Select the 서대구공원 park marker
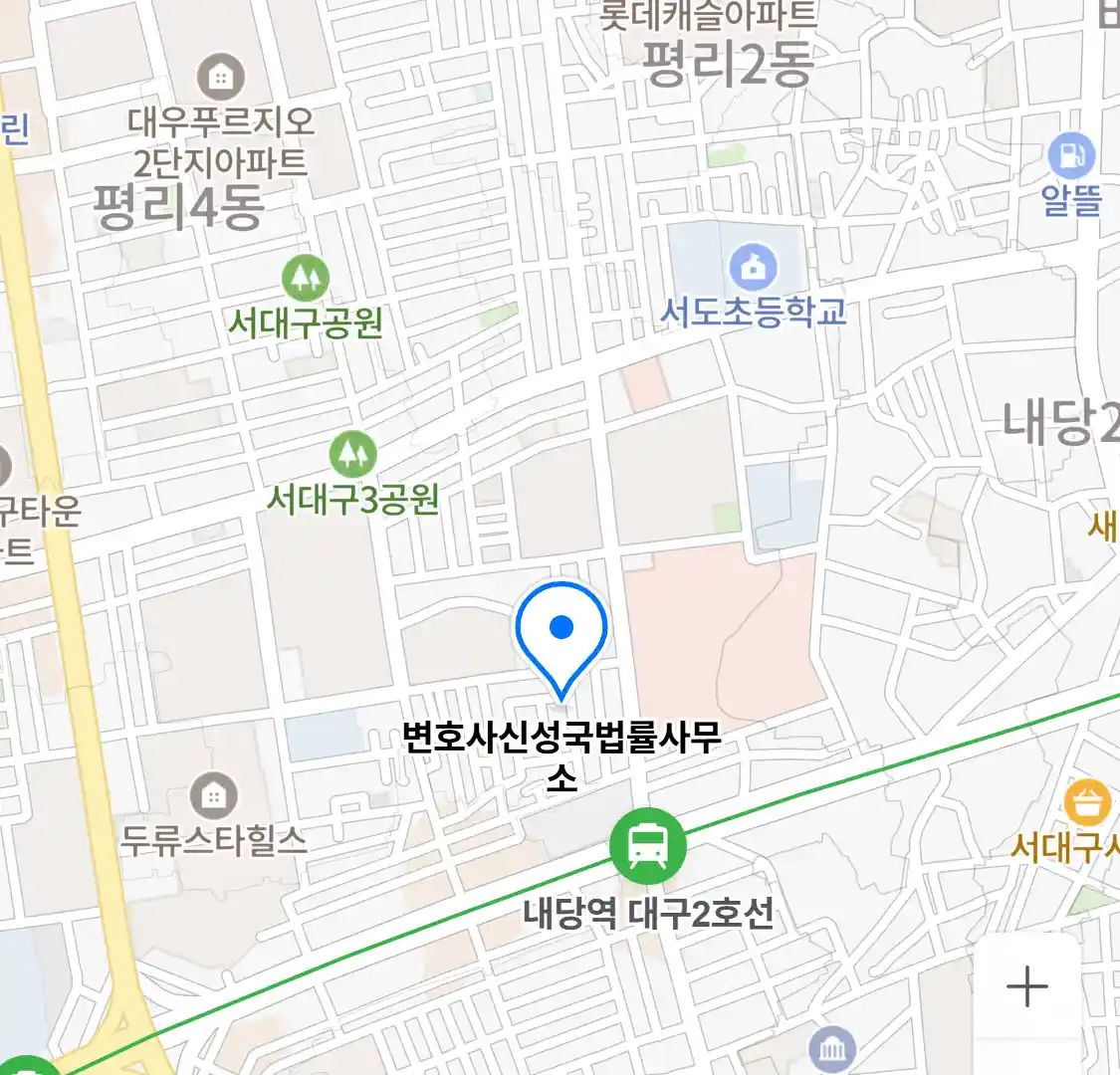This screenshot has width=1120, height=1075. pos(306,278)
